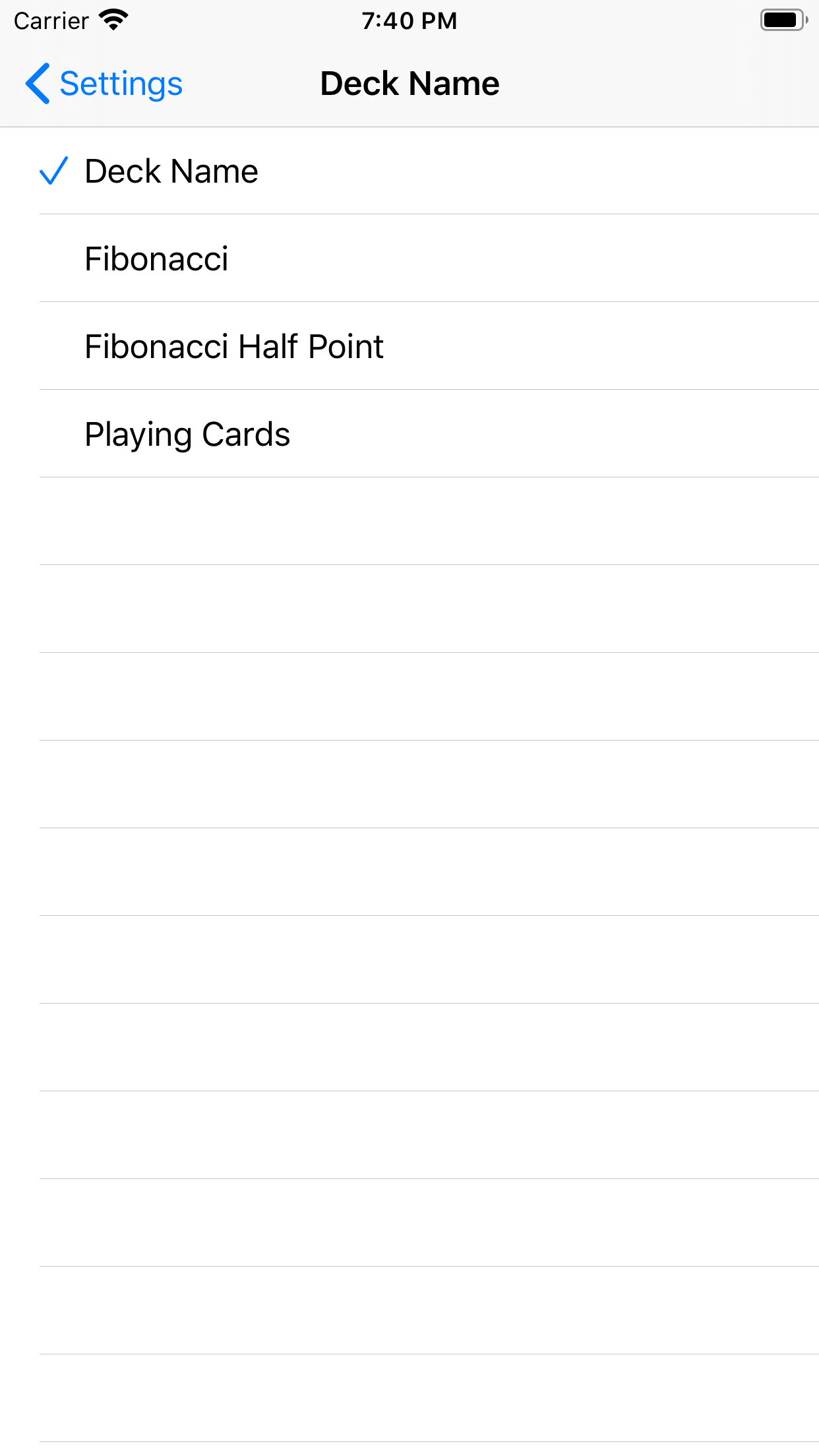The height and width of the screenshot is (1456, 819).
Task: Choose the Fibonacci deck
Action: click(x=409, y=258)
